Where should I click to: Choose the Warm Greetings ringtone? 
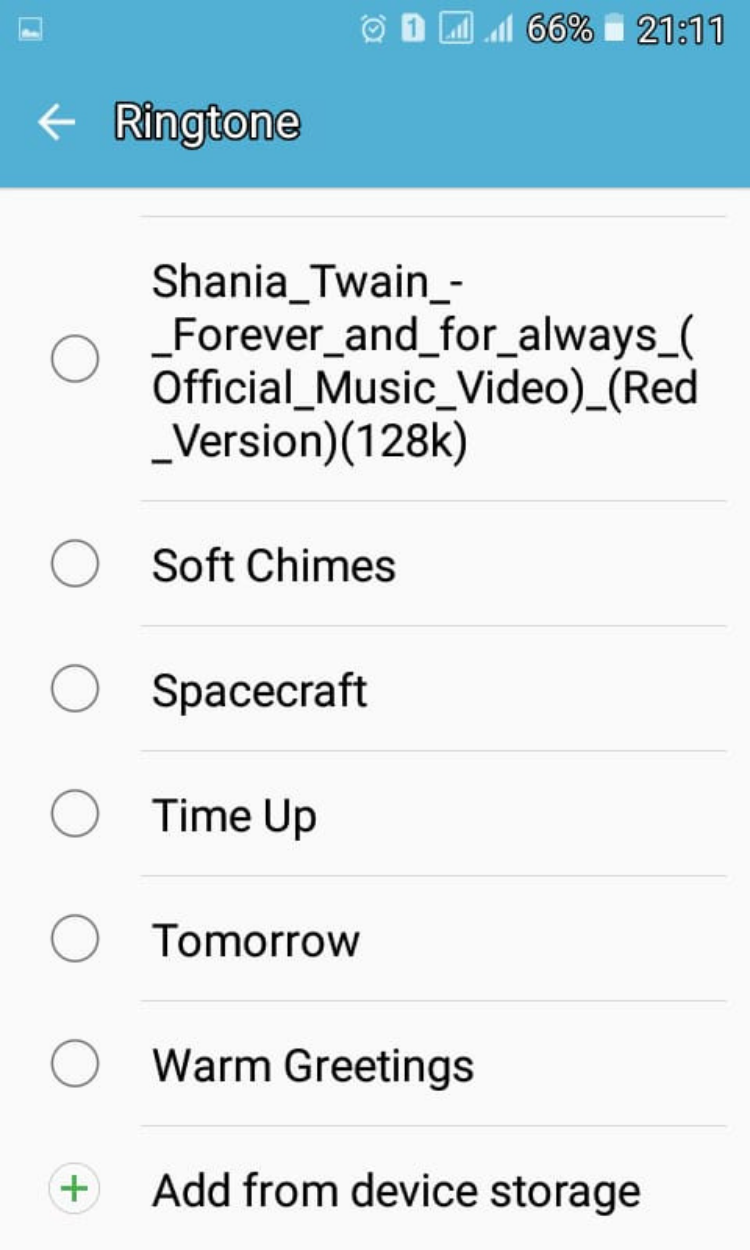pos(75,1065)
